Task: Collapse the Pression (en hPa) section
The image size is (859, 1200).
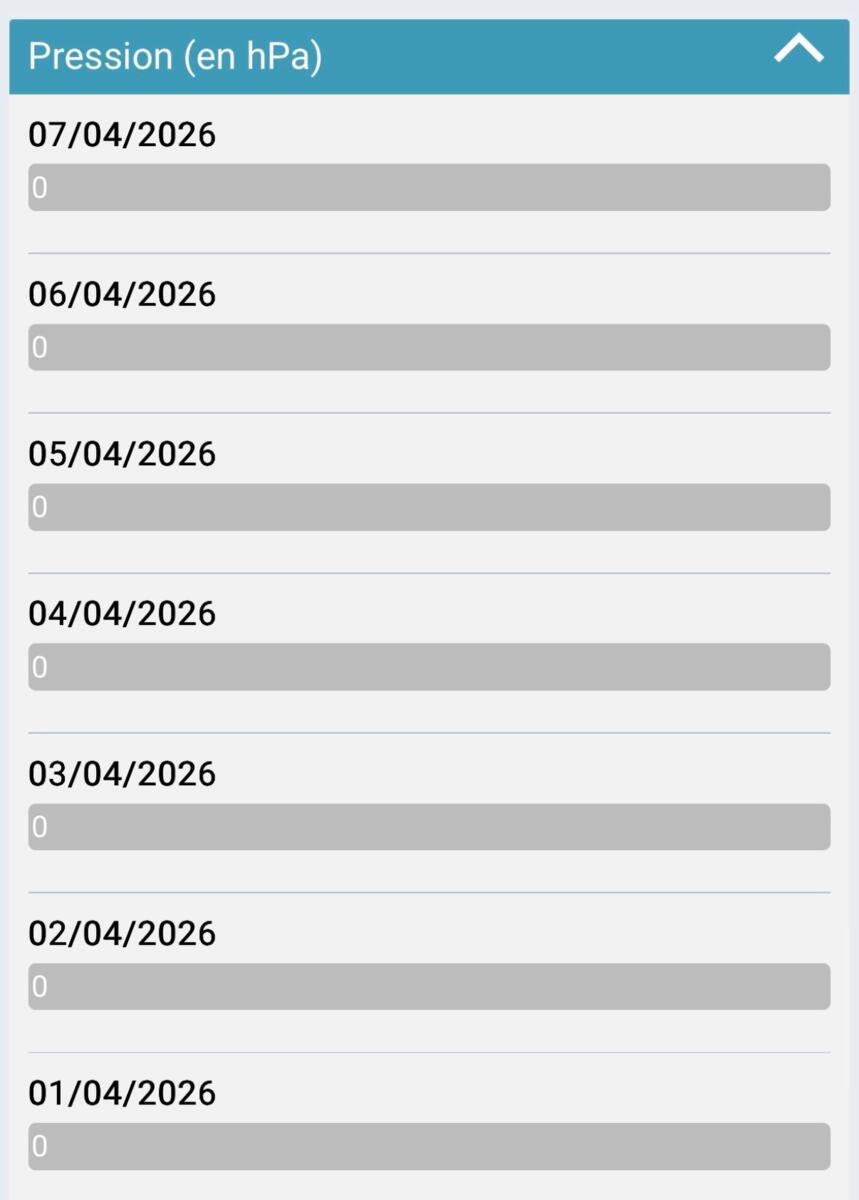Action: [x=798, y=50]
